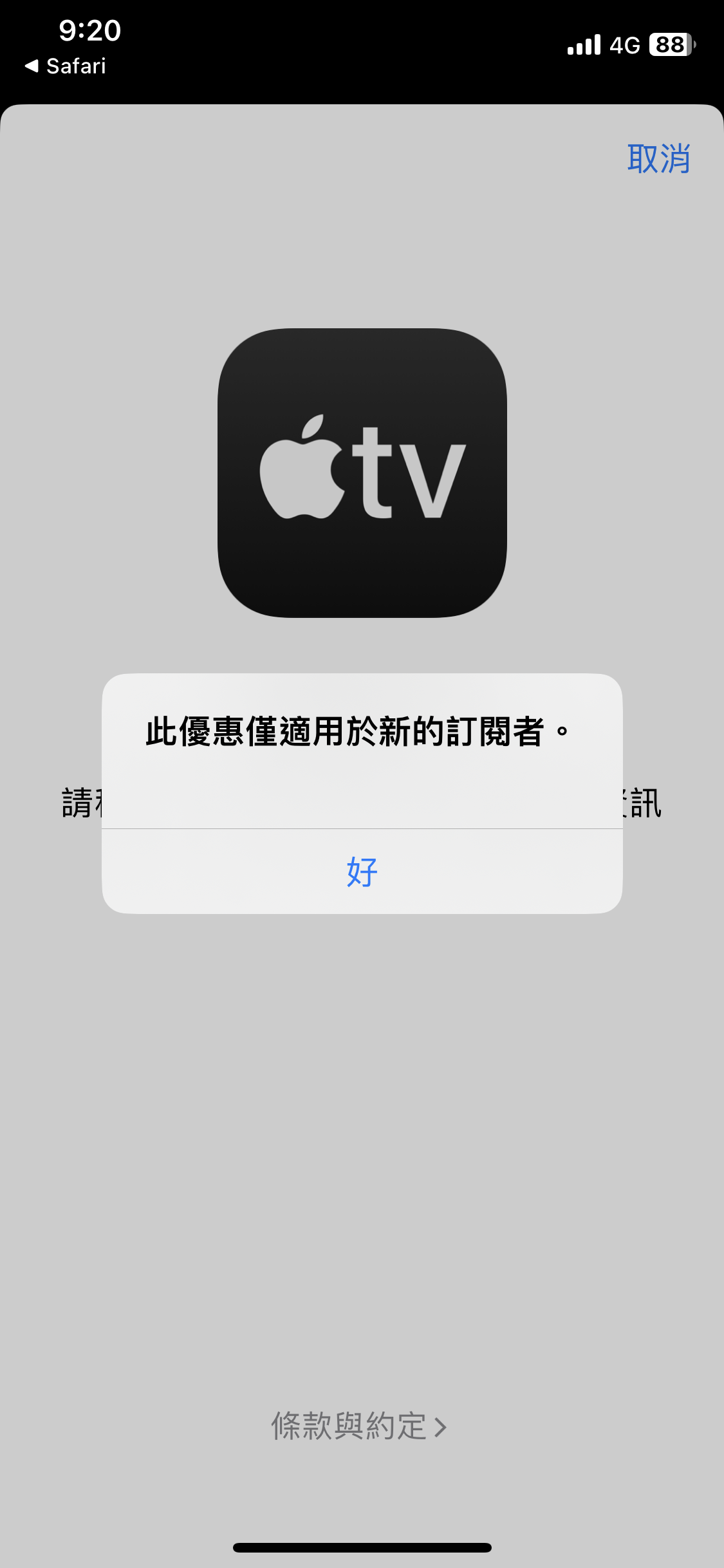Return to Safari via the status bar
Screen dimensions: 724x1568
point(65,66)
